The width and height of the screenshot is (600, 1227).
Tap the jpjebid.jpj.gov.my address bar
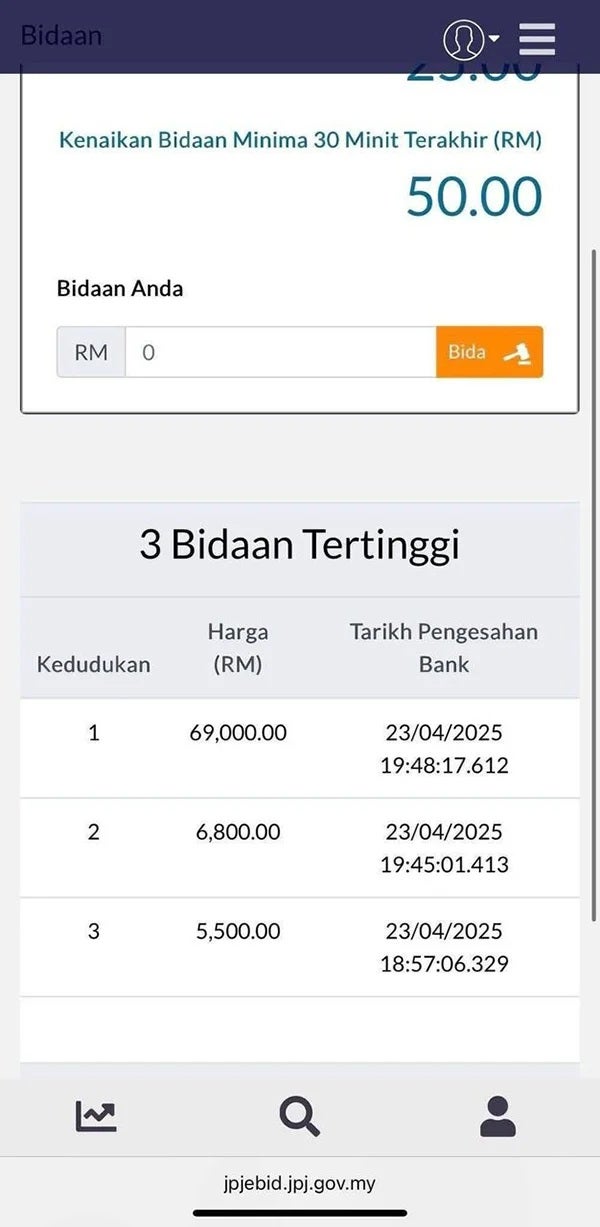point(300,1184)
